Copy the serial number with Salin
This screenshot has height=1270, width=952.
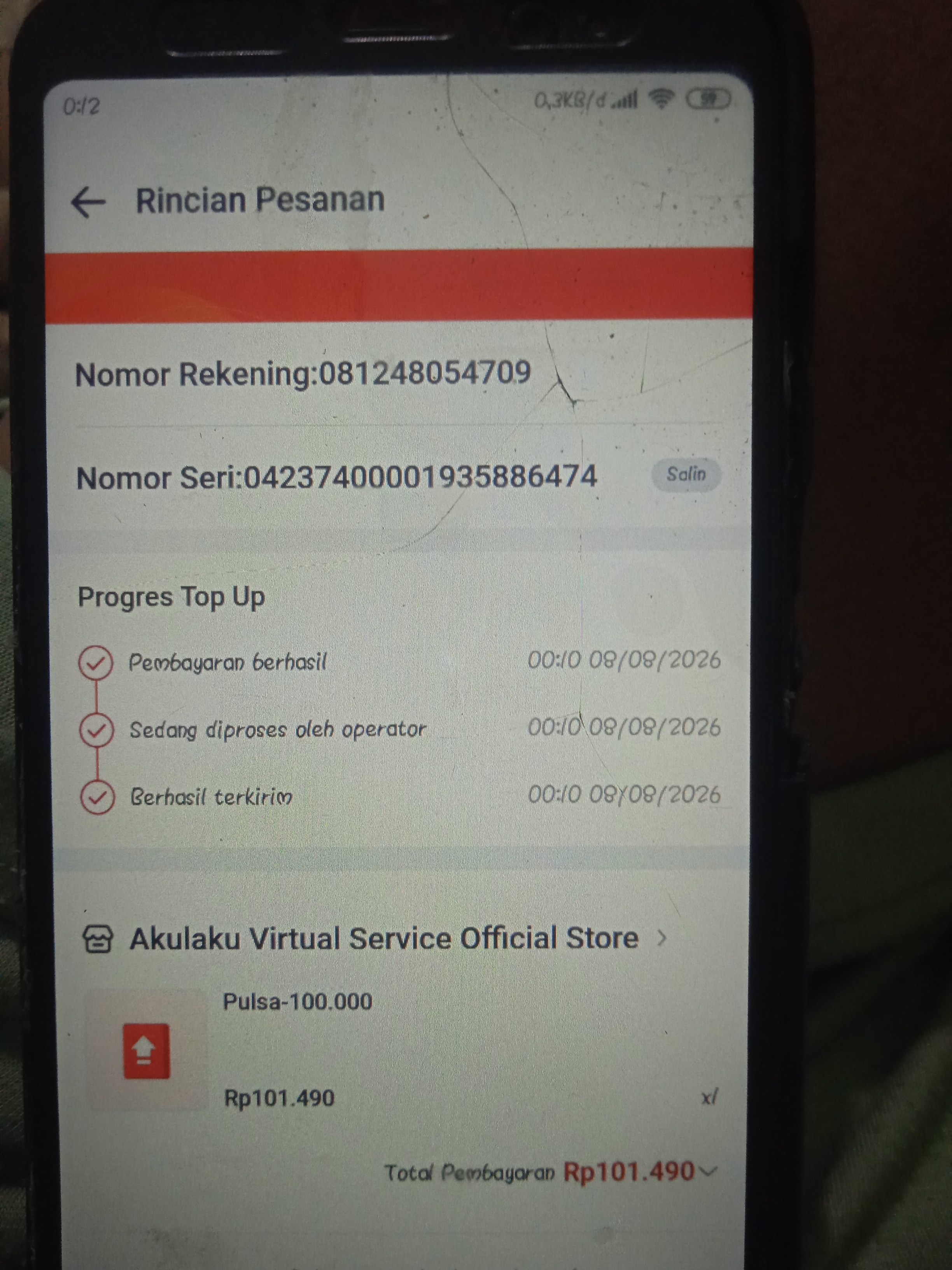click(x=686, y=474)
